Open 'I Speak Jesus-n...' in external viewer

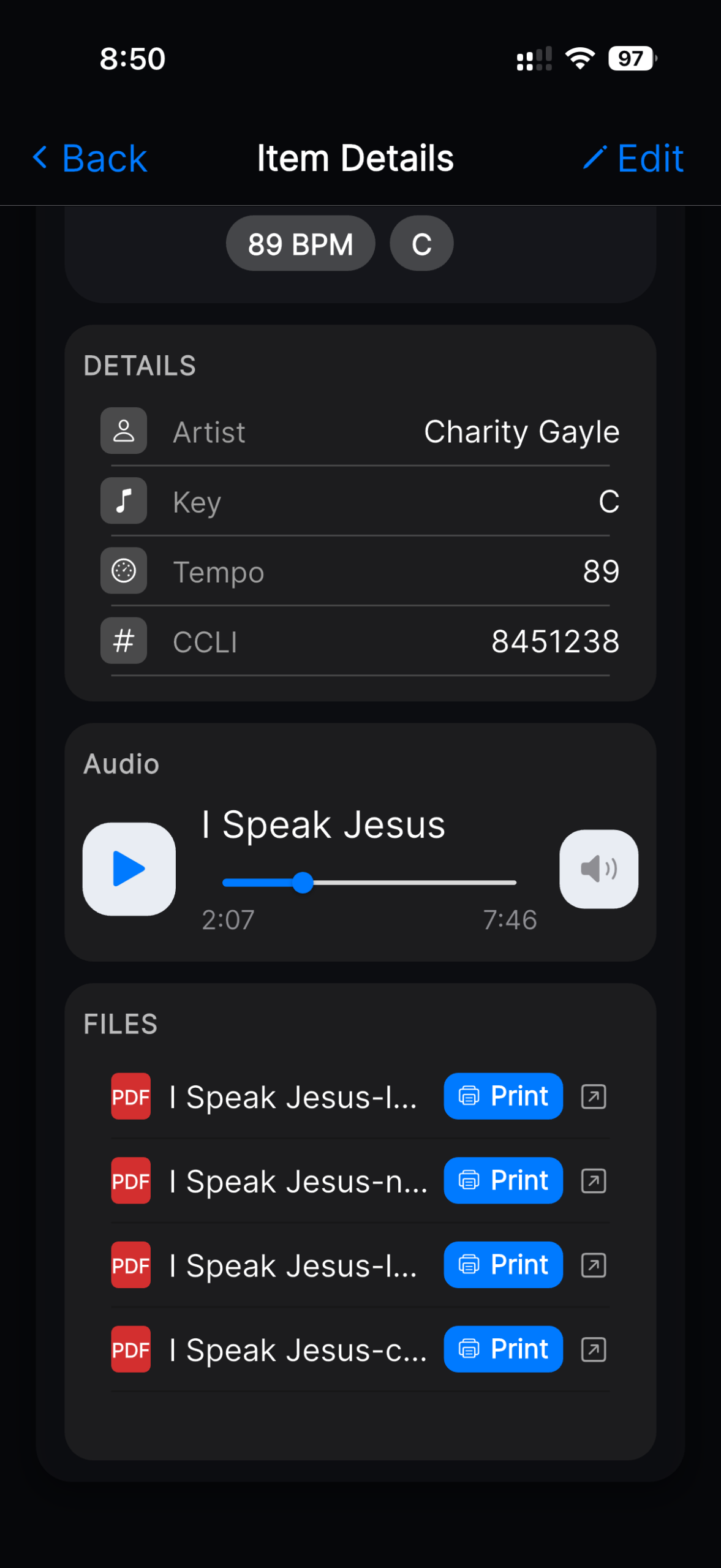(x=592, y=1180)
